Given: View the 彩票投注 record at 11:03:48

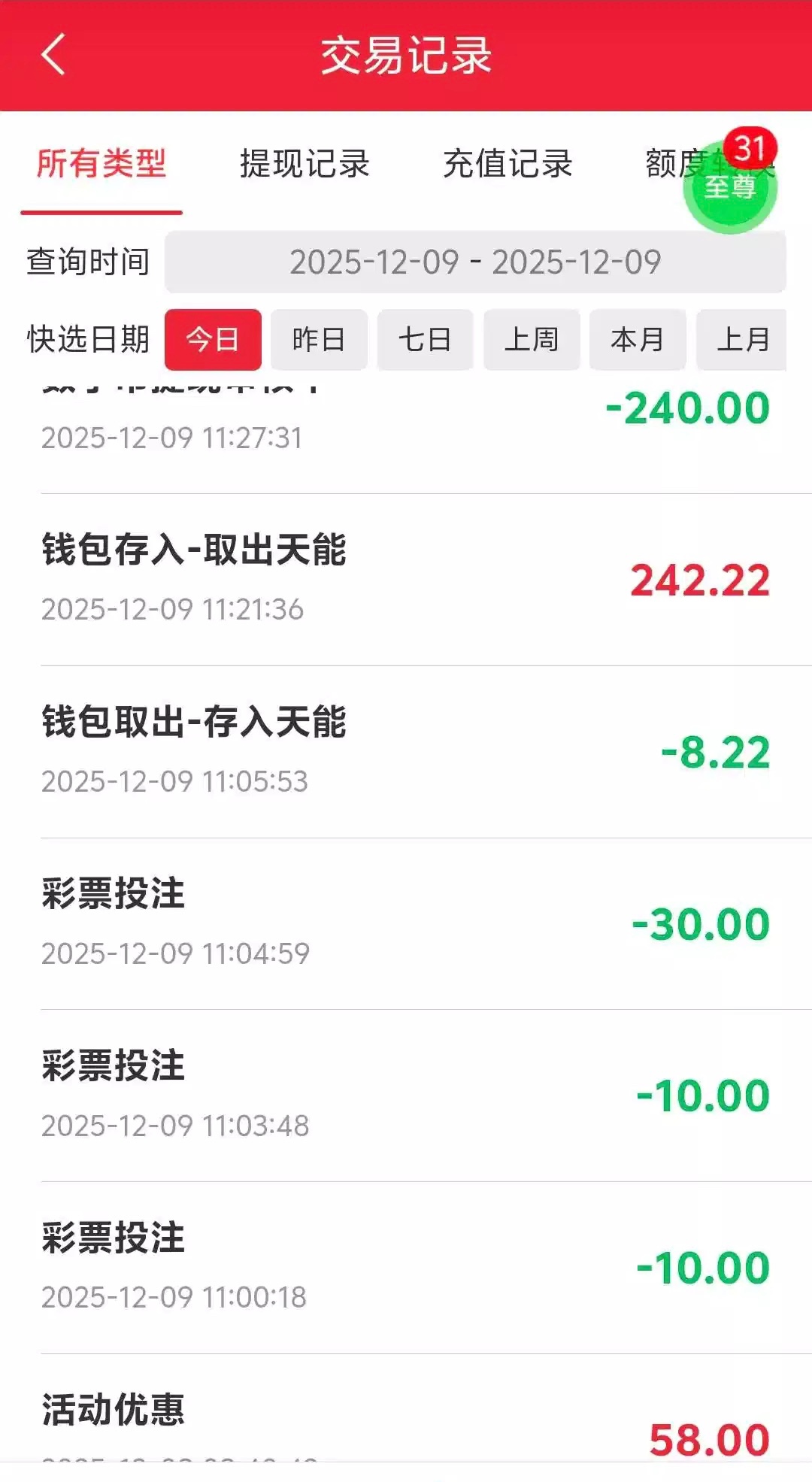Looking at the screenshot, I should pos(406,1096).
